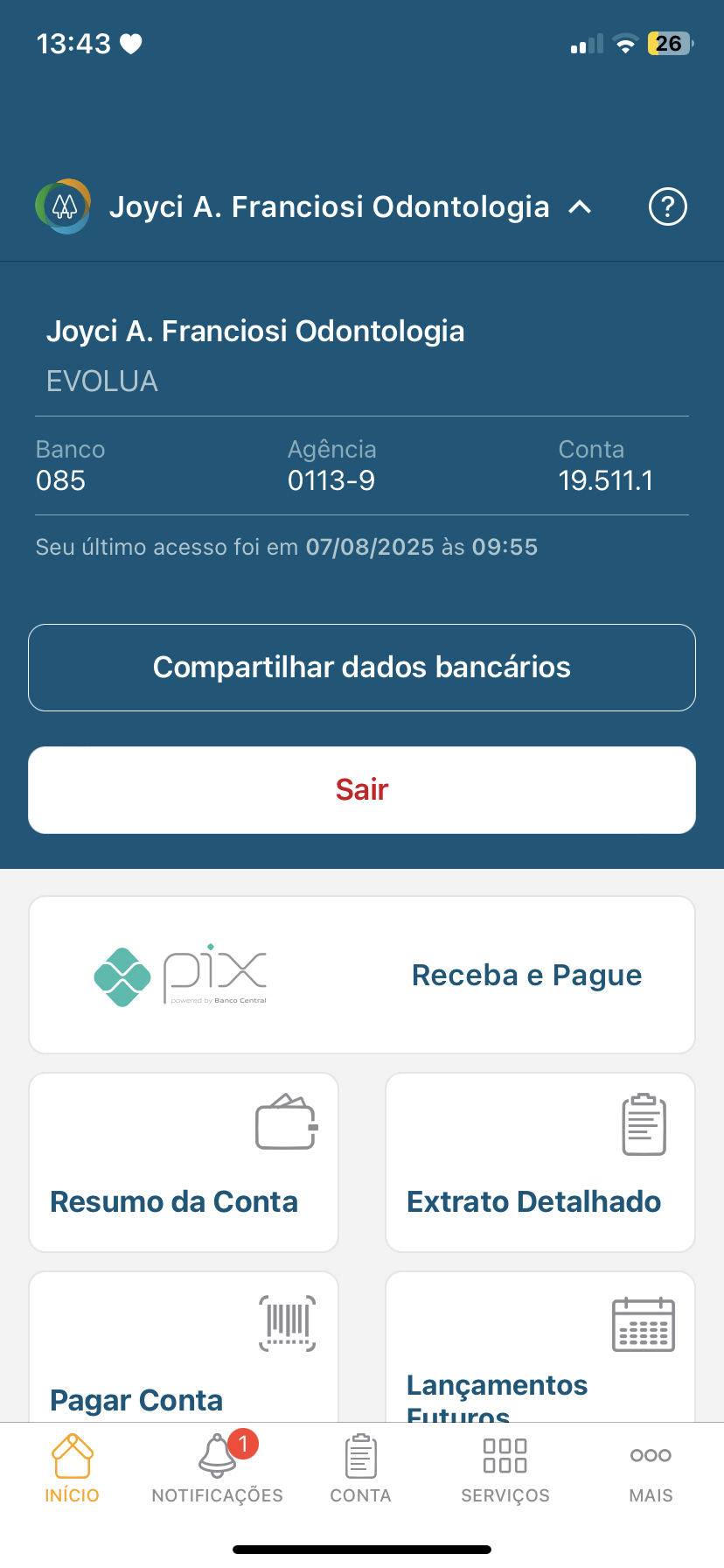The image size is (724, 1568).
Task: Select the Pagar Conta card
Action: [184, 1347]
